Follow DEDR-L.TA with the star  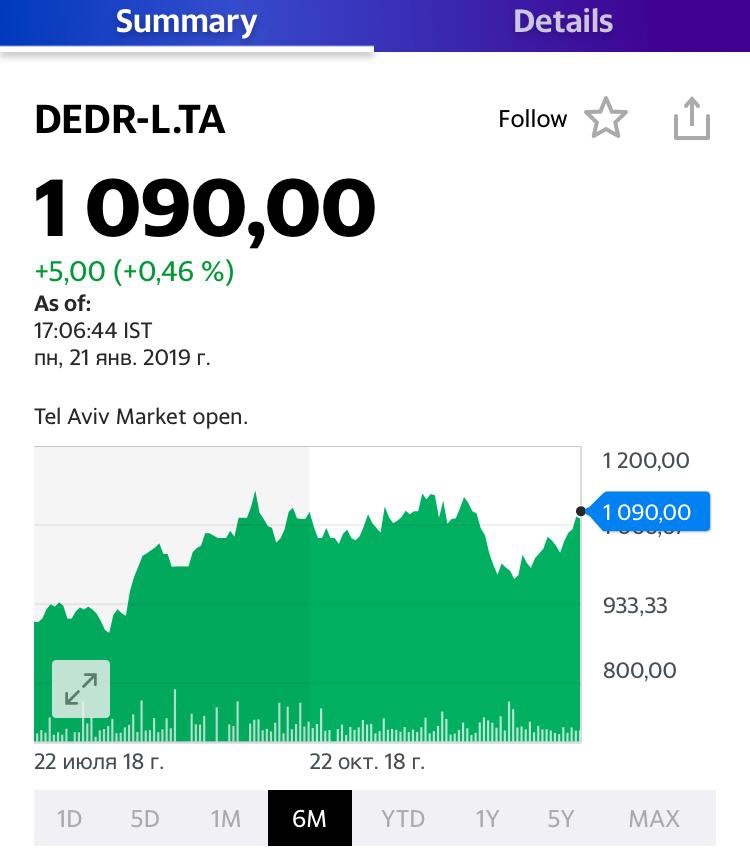click(x=605, y=120)
